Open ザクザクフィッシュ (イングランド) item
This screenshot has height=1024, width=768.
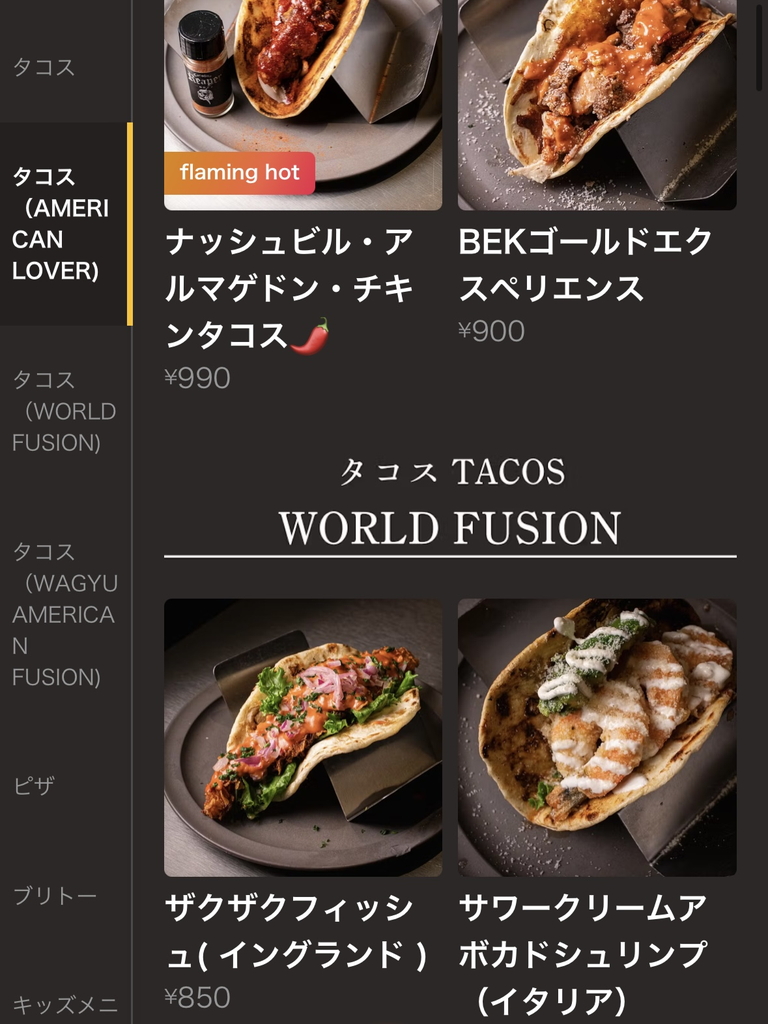[302, 737]
